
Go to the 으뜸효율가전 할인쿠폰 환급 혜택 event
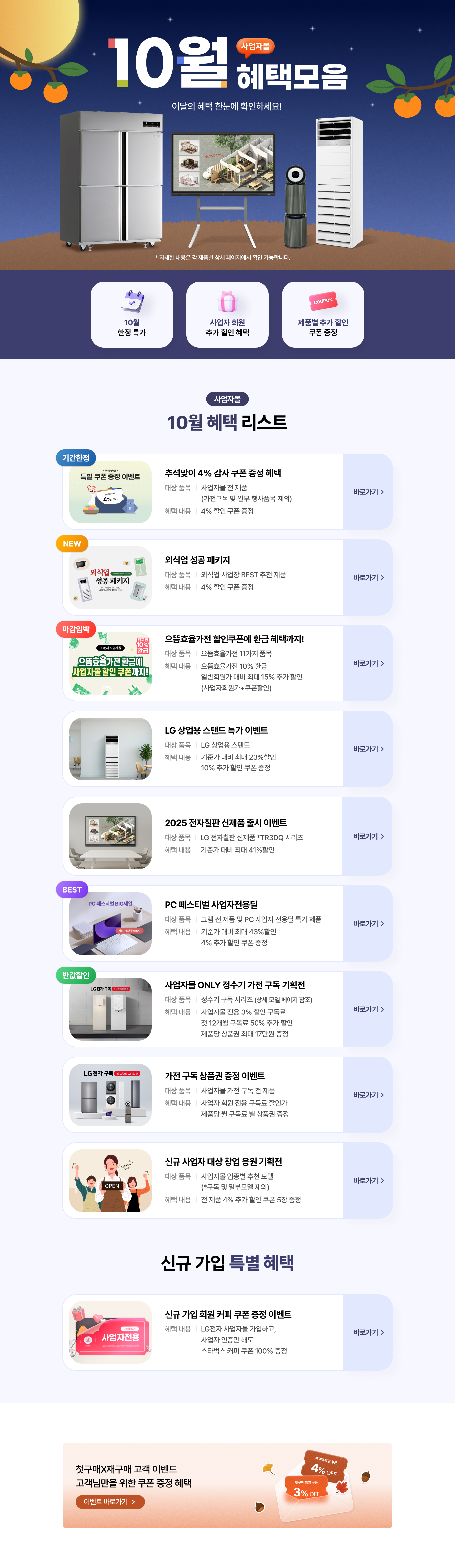tap(368, 664)
